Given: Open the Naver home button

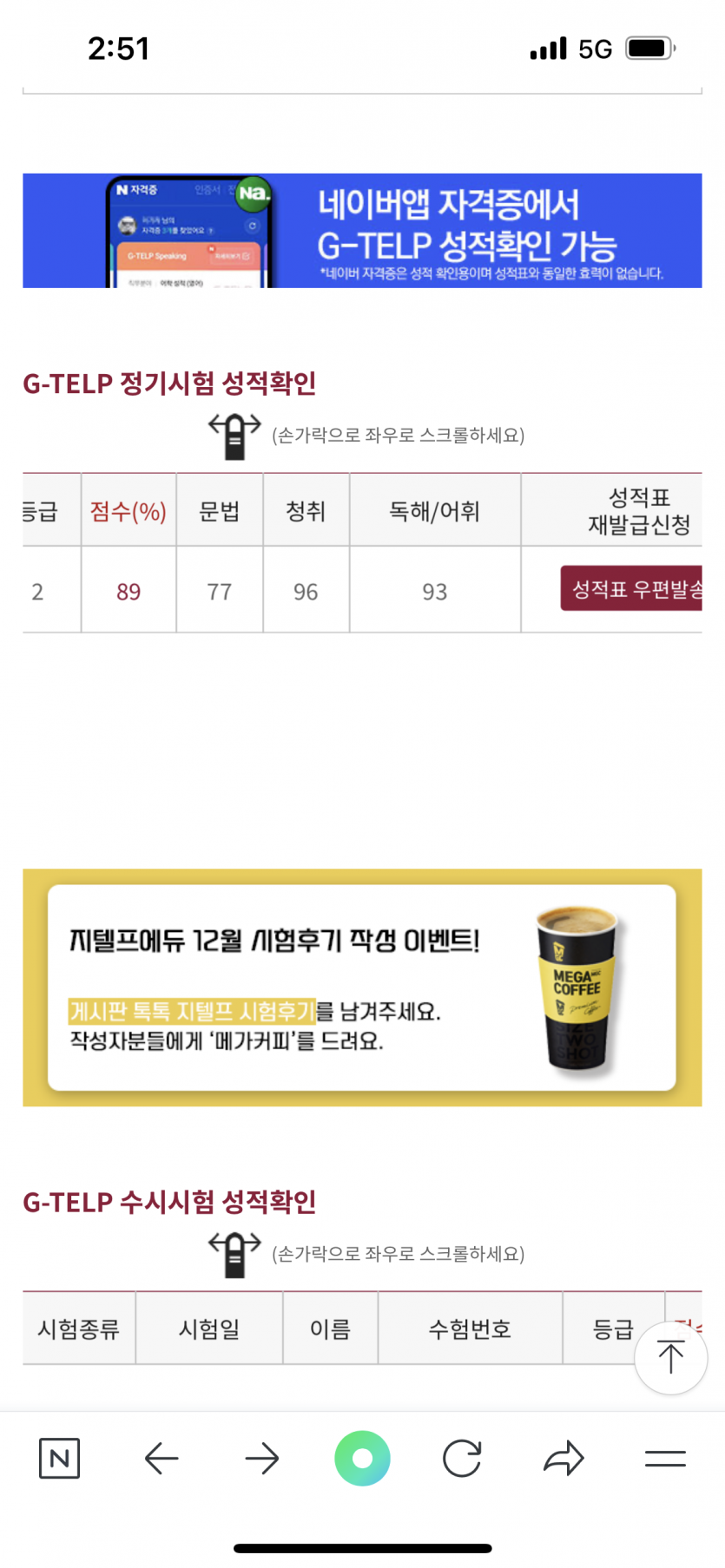Looking at the screenshot, I should 59,1459.
